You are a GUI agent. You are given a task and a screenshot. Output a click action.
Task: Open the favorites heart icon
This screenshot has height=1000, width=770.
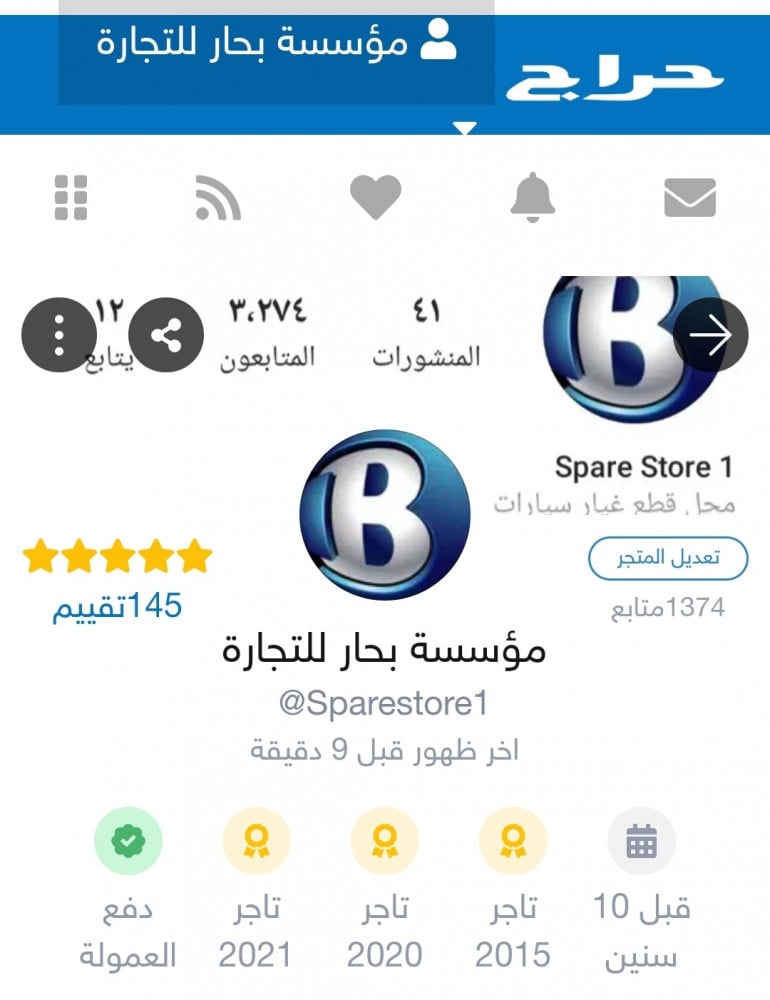(x=376, y=197)
